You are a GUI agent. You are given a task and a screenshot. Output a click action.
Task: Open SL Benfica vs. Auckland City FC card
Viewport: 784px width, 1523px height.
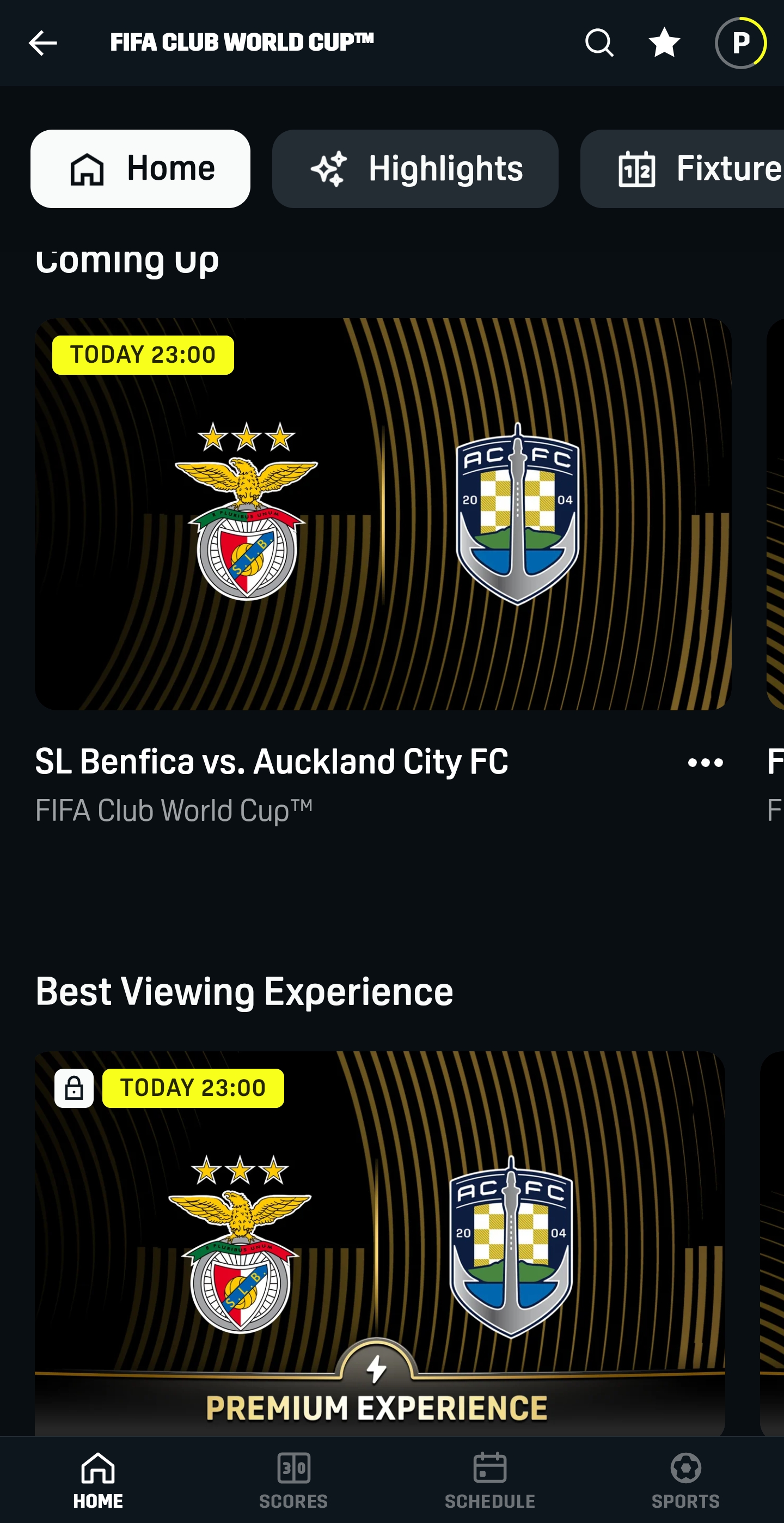[383, 514]
